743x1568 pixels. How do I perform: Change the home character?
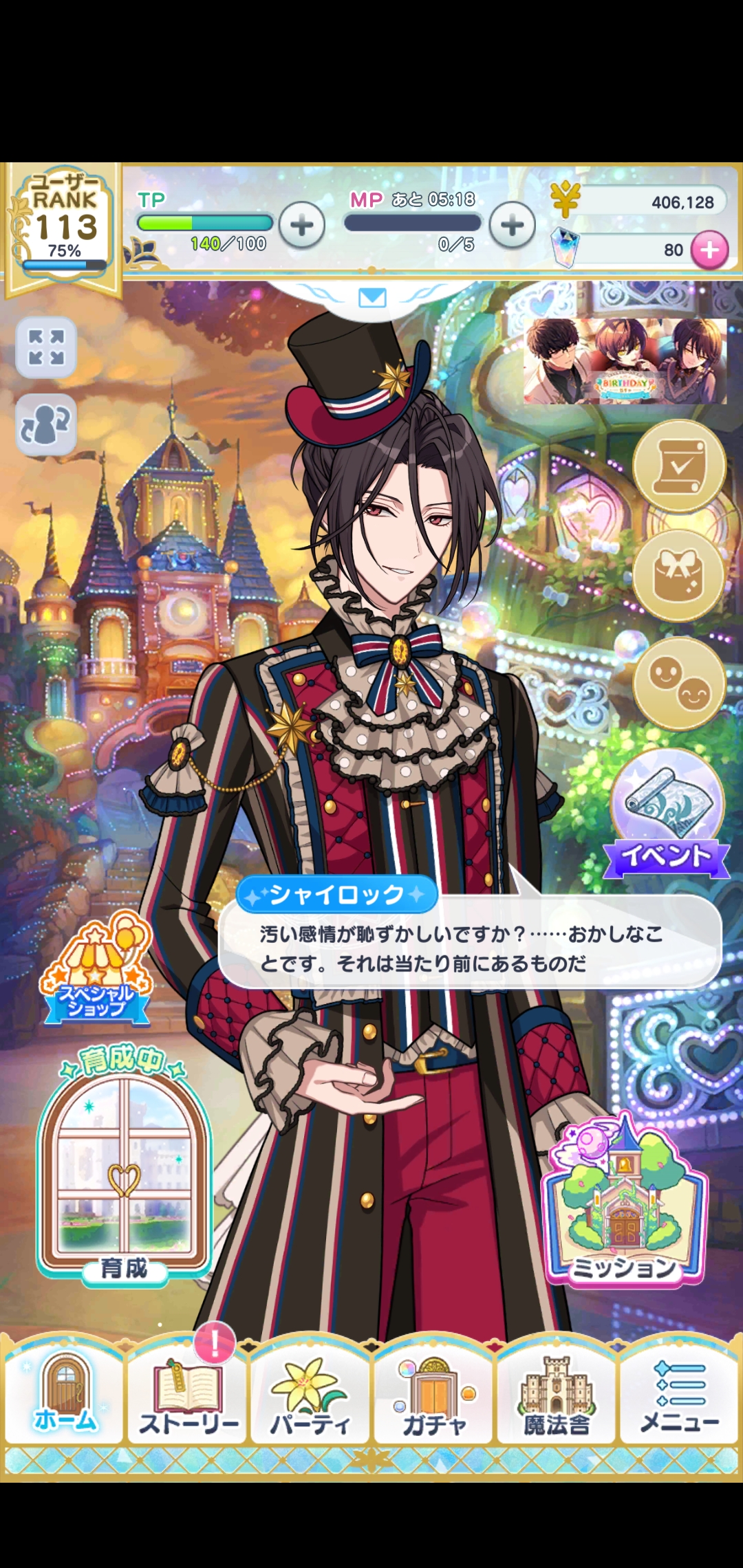[x=46, y=425]
